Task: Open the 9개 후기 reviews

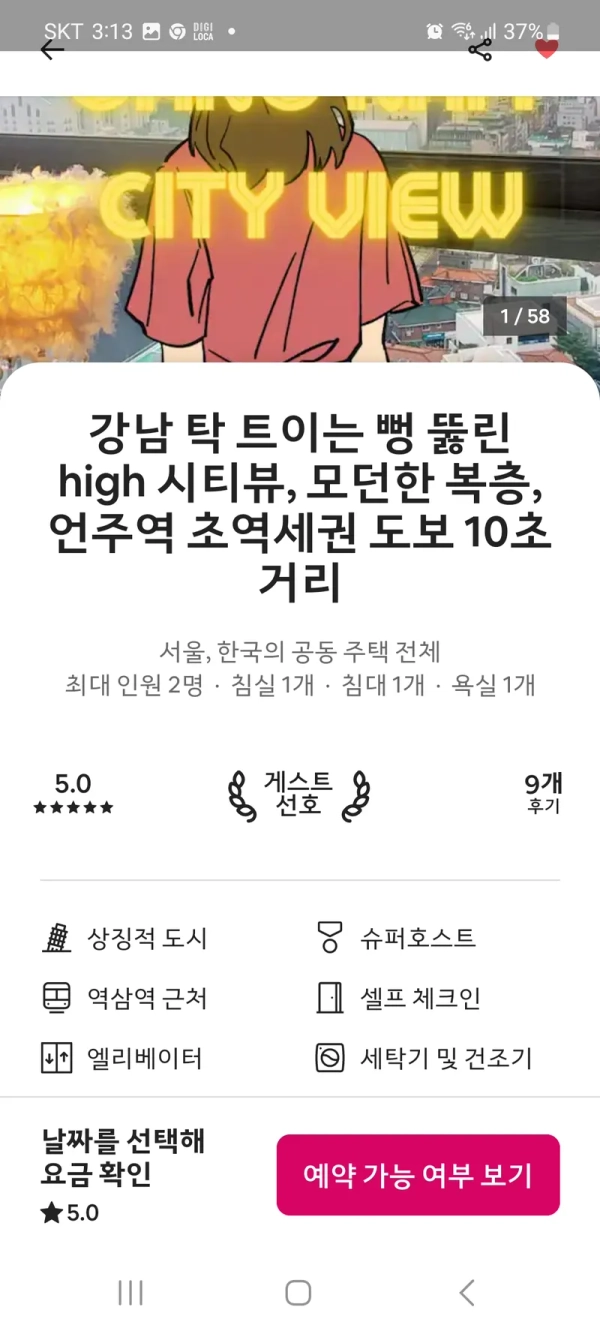Action: (543, 794)
